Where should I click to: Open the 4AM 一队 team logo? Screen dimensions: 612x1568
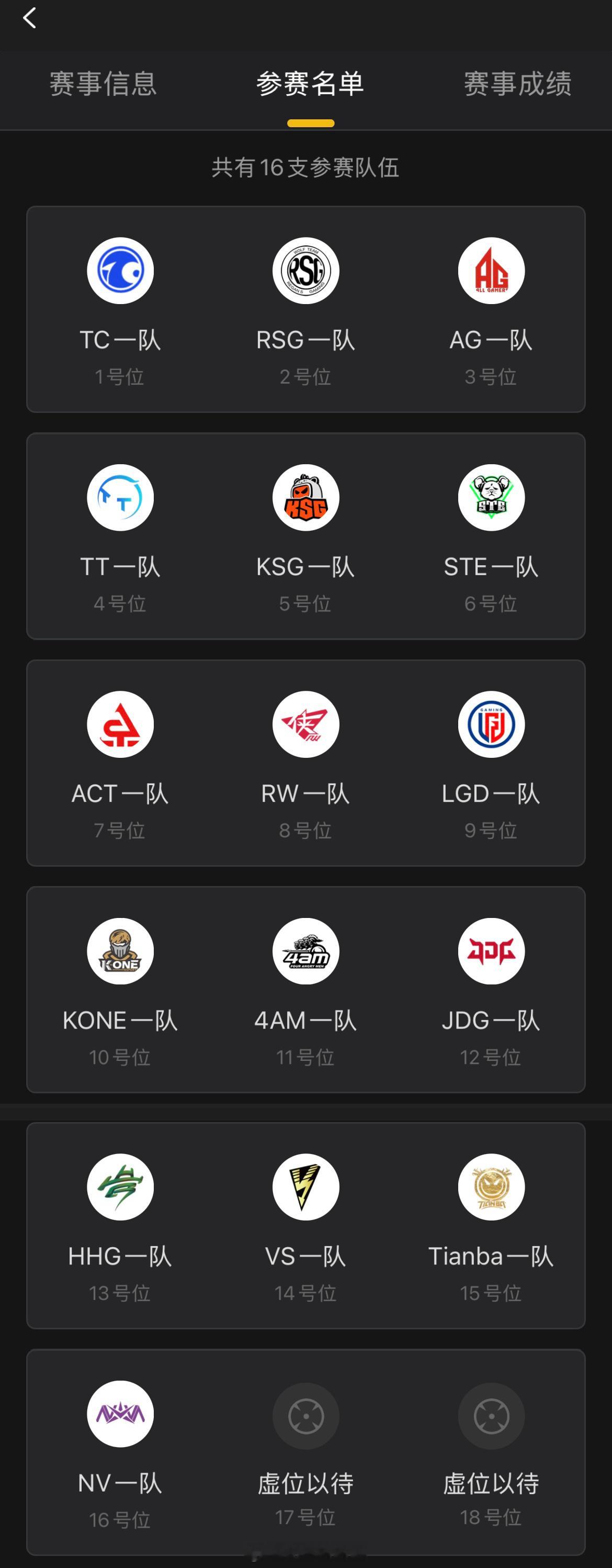[306, 951]
